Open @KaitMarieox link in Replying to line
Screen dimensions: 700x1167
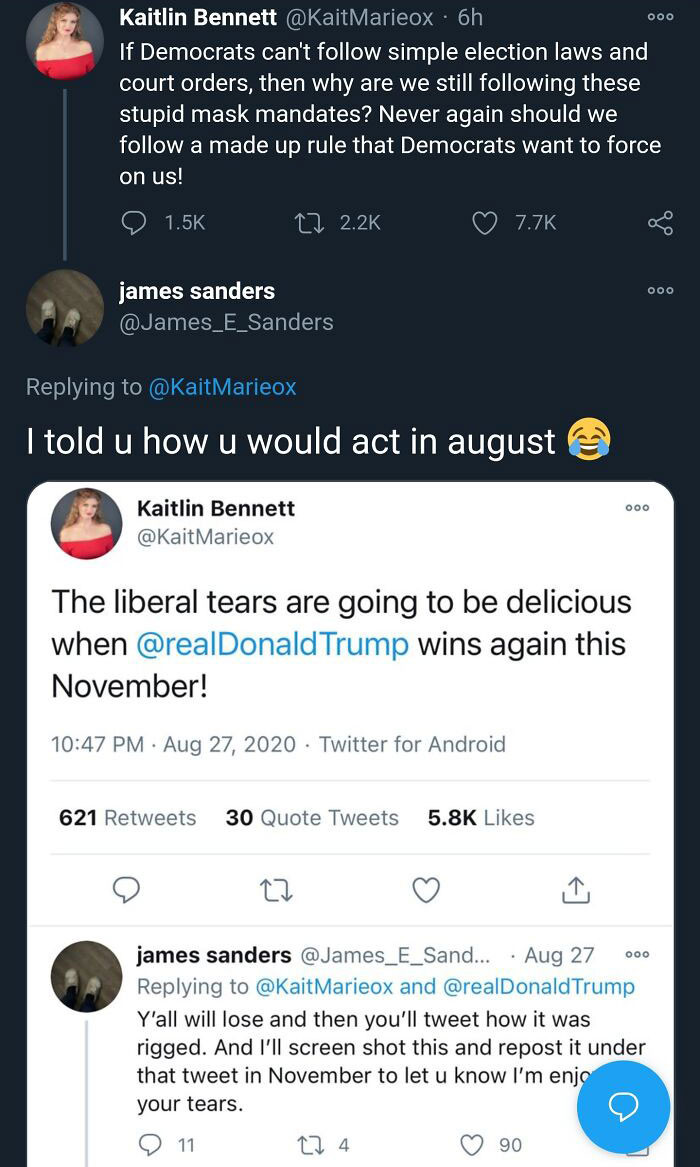click(x=222, y=386)
